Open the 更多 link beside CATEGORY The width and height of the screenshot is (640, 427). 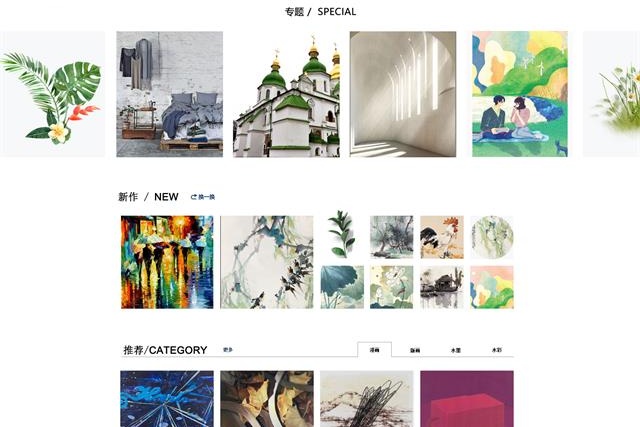[x=228, y=350]
